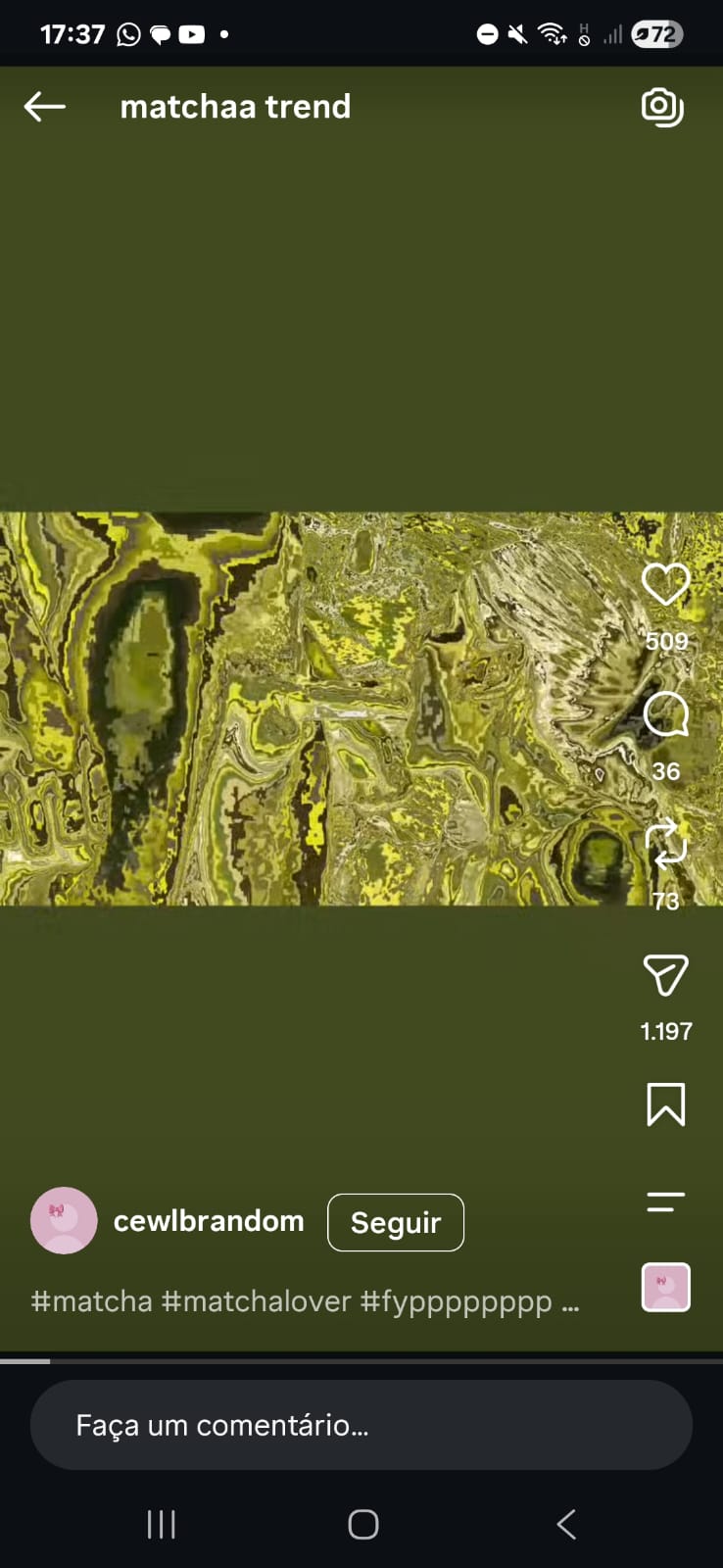Tap the Faça um comentário field

pos(361,1425)
